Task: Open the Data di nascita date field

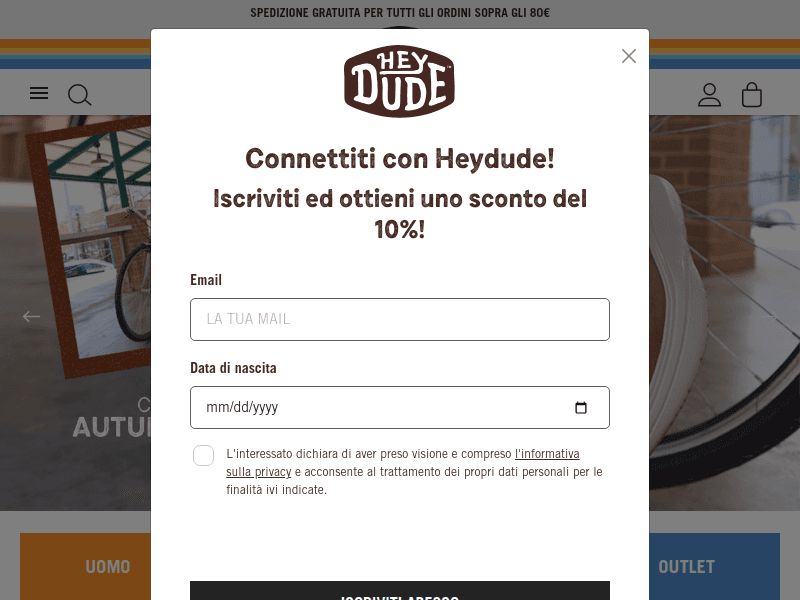Action: tap(380, 407)
